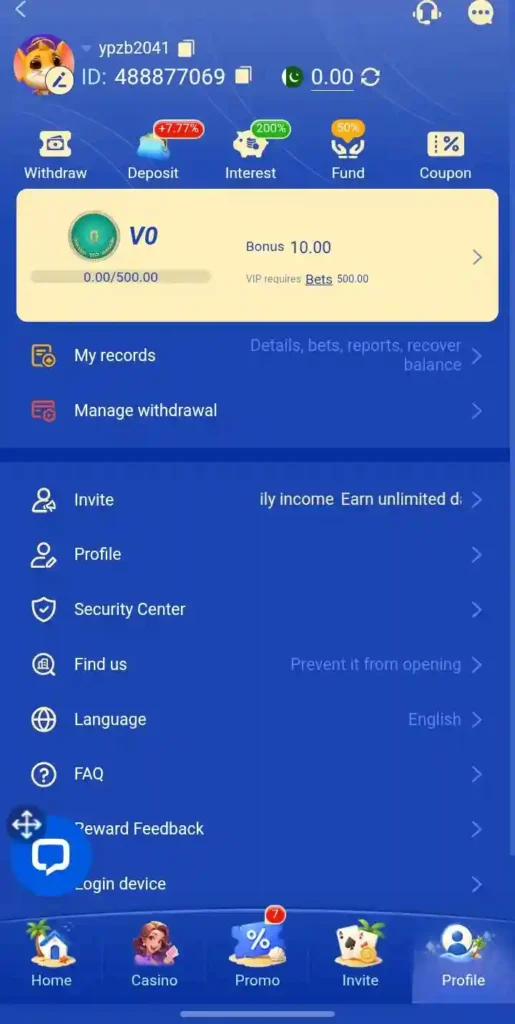Open the FAQ row

[x=257, y=774]
